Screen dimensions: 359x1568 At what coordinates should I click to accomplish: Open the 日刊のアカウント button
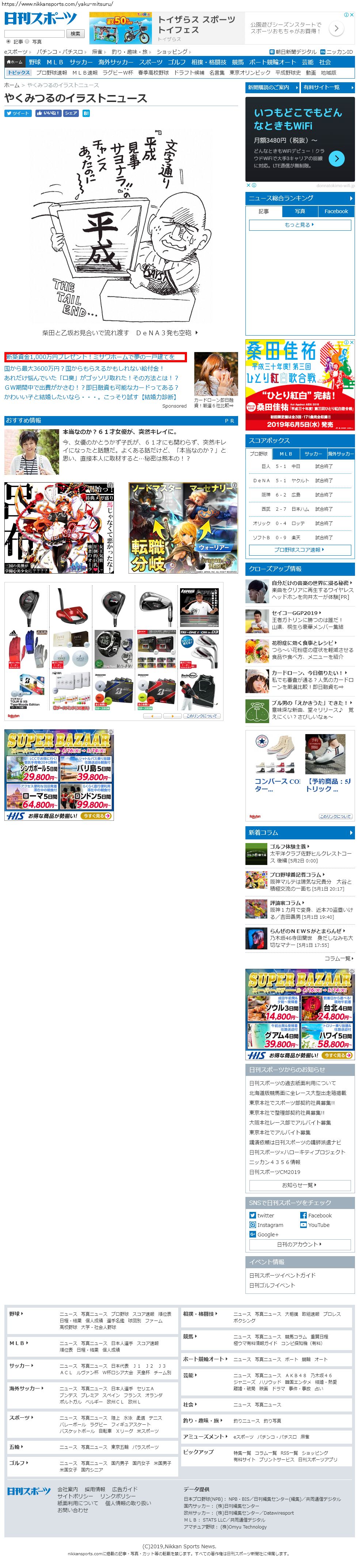coord(299,1244)
